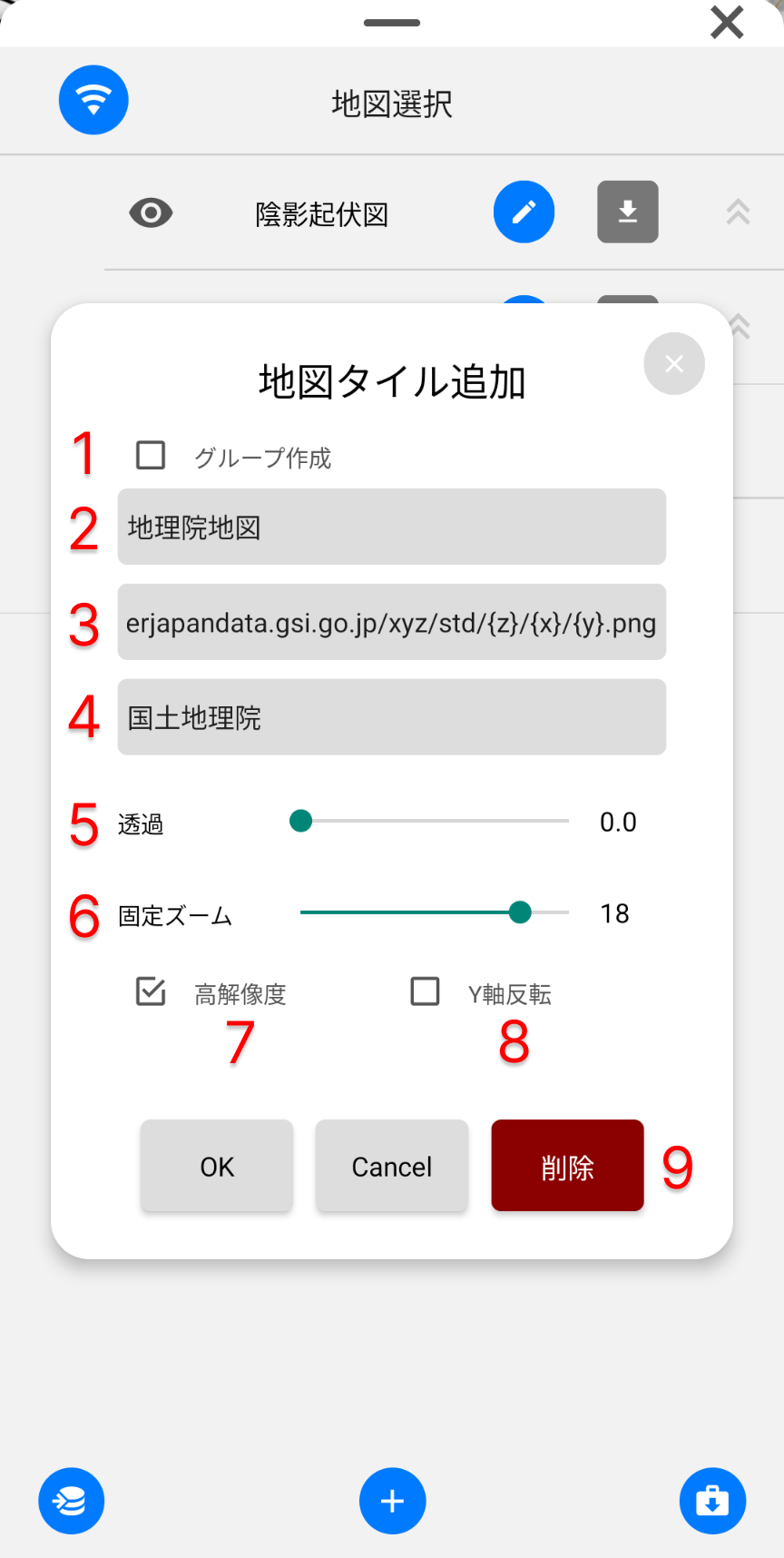This screenshot has height=1558, width=784.
Task: Enable the Y軸反転 checkbox
Action: point(425,991)
